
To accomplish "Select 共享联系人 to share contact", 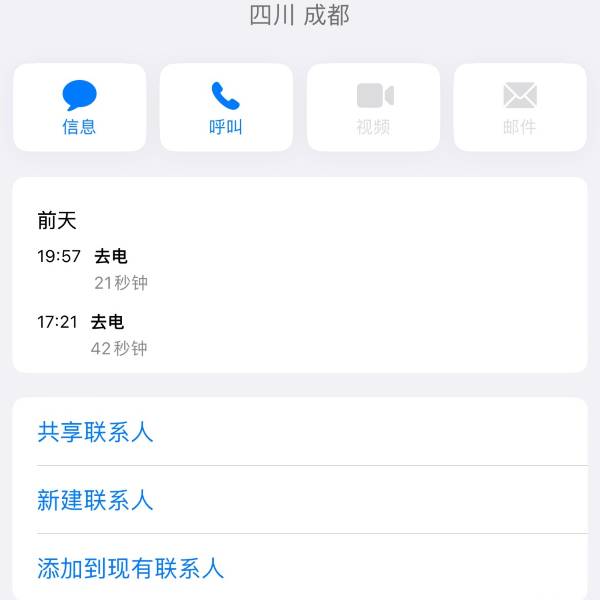I will coord(96,432).
